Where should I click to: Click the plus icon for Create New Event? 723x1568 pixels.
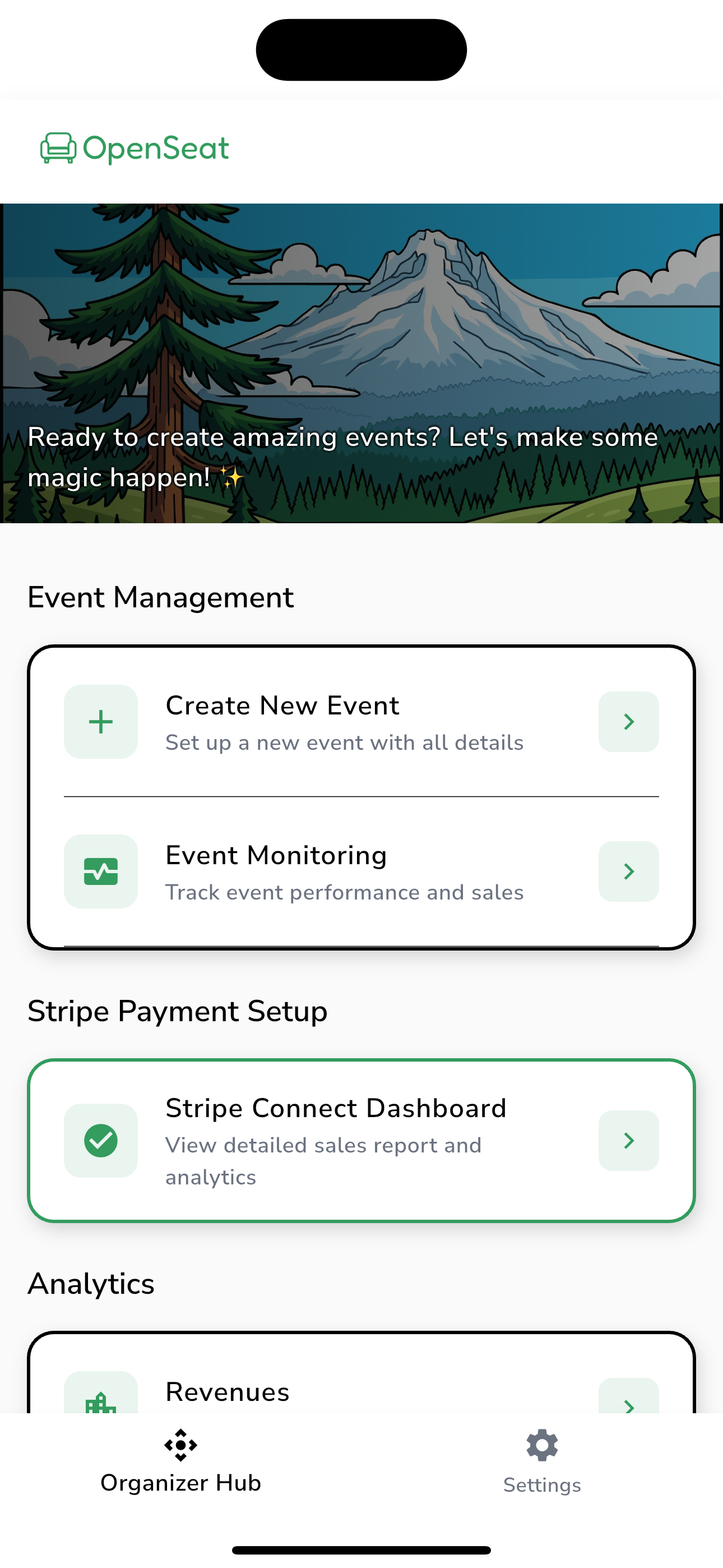point(101,721)
